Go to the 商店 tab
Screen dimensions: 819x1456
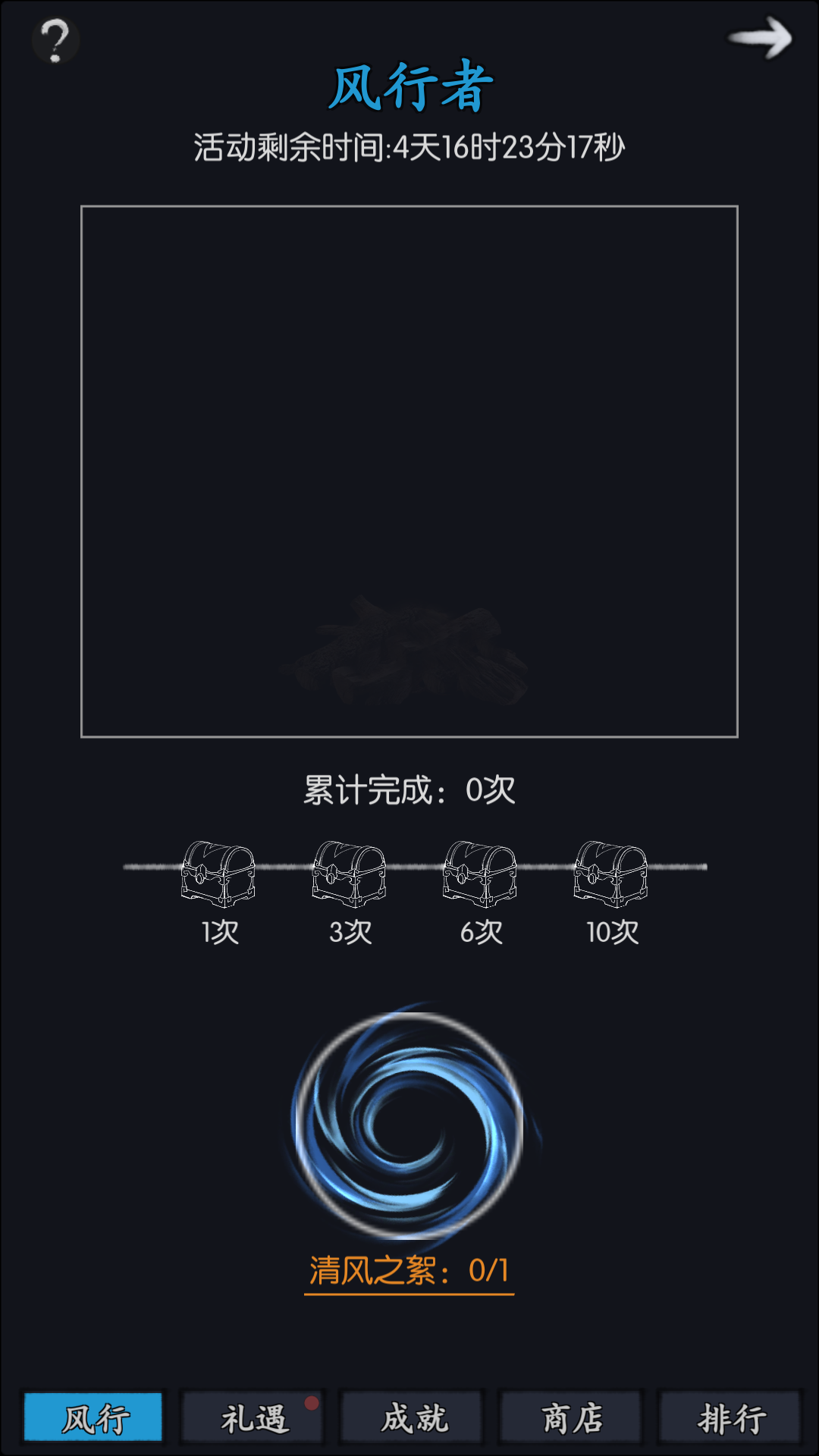572,1417
